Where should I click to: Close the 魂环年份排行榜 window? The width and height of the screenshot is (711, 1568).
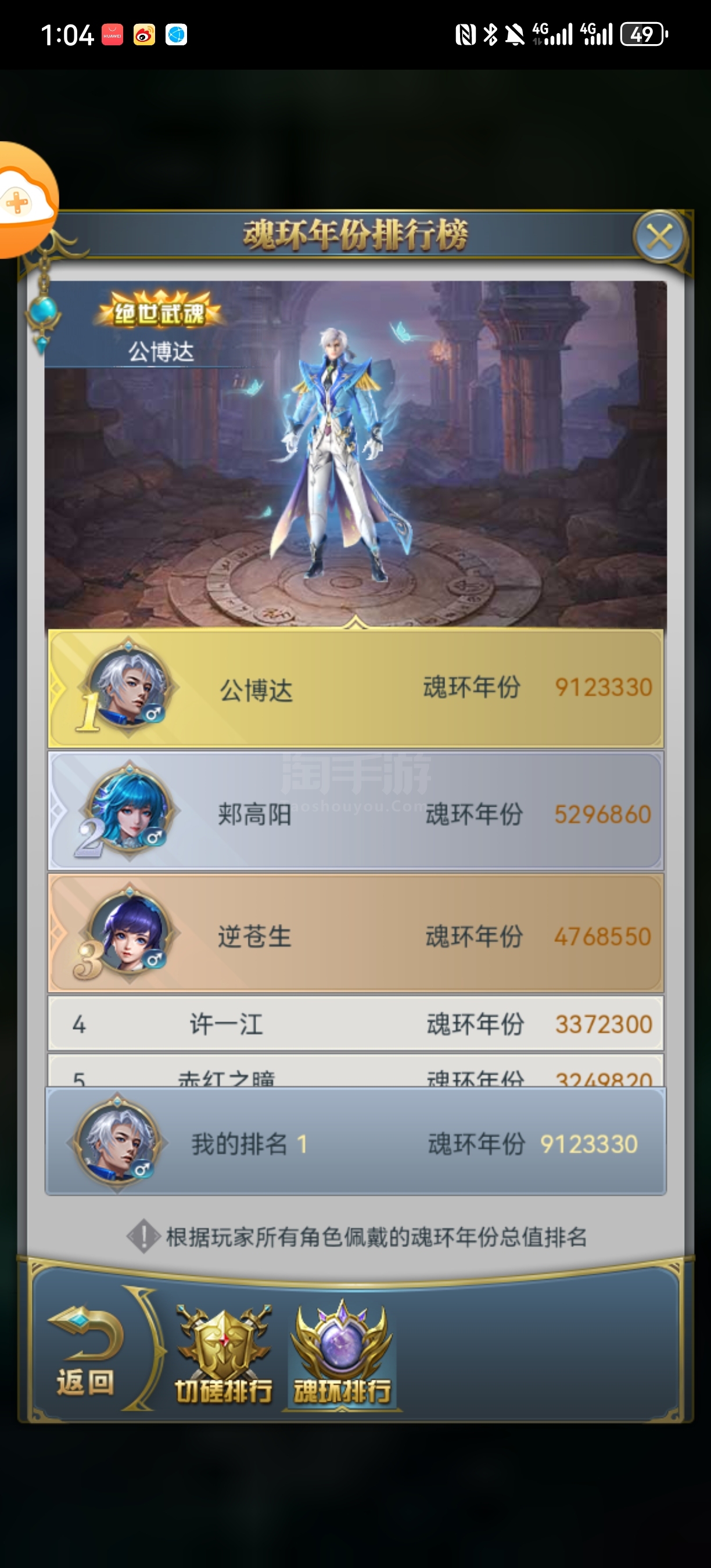tap(660, 237)
